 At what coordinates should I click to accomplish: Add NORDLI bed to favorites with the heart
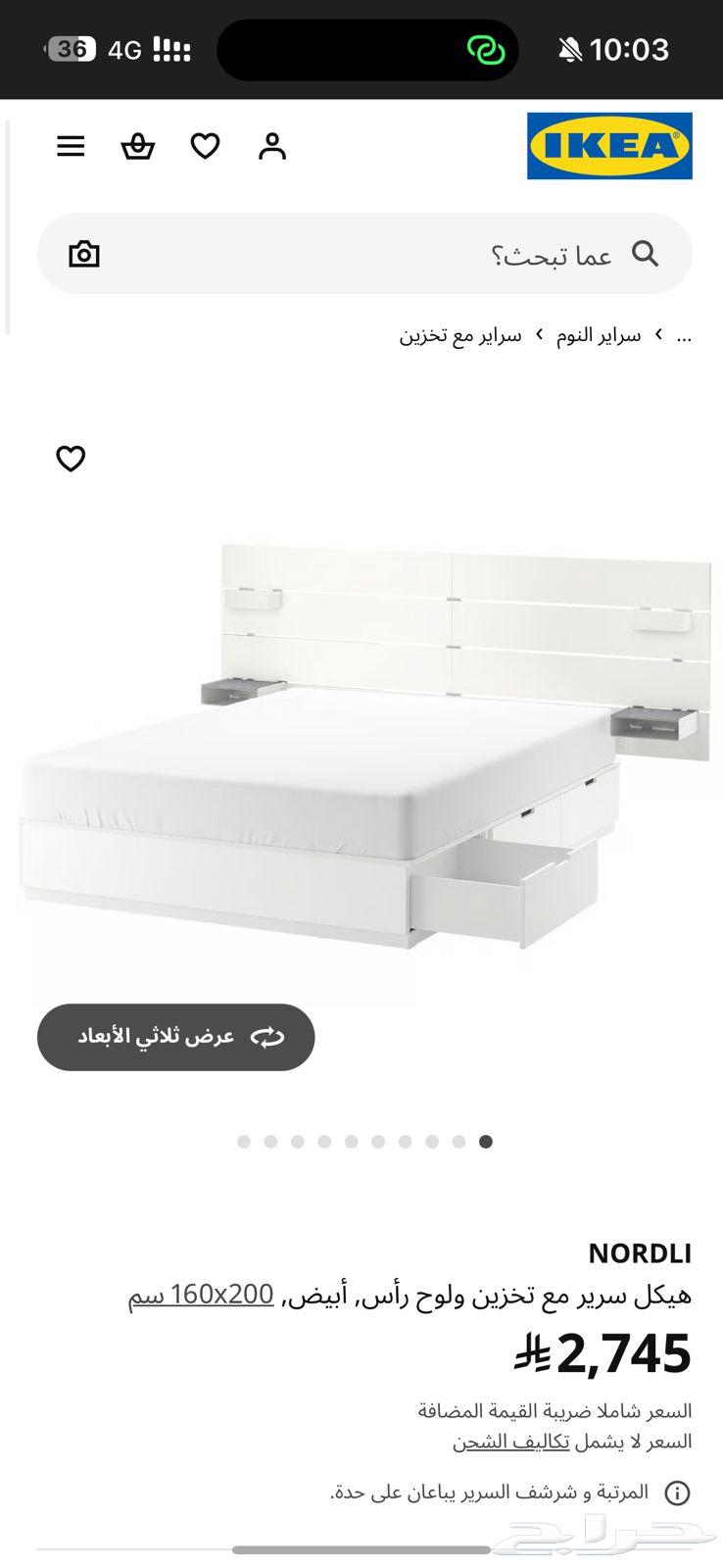70,458
